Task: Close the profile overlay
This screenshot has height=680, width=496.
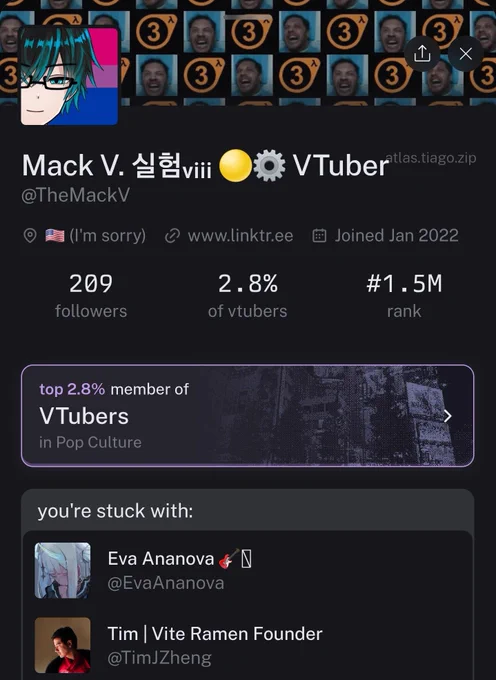Action: pyautogui.click(x=466, y=54)
